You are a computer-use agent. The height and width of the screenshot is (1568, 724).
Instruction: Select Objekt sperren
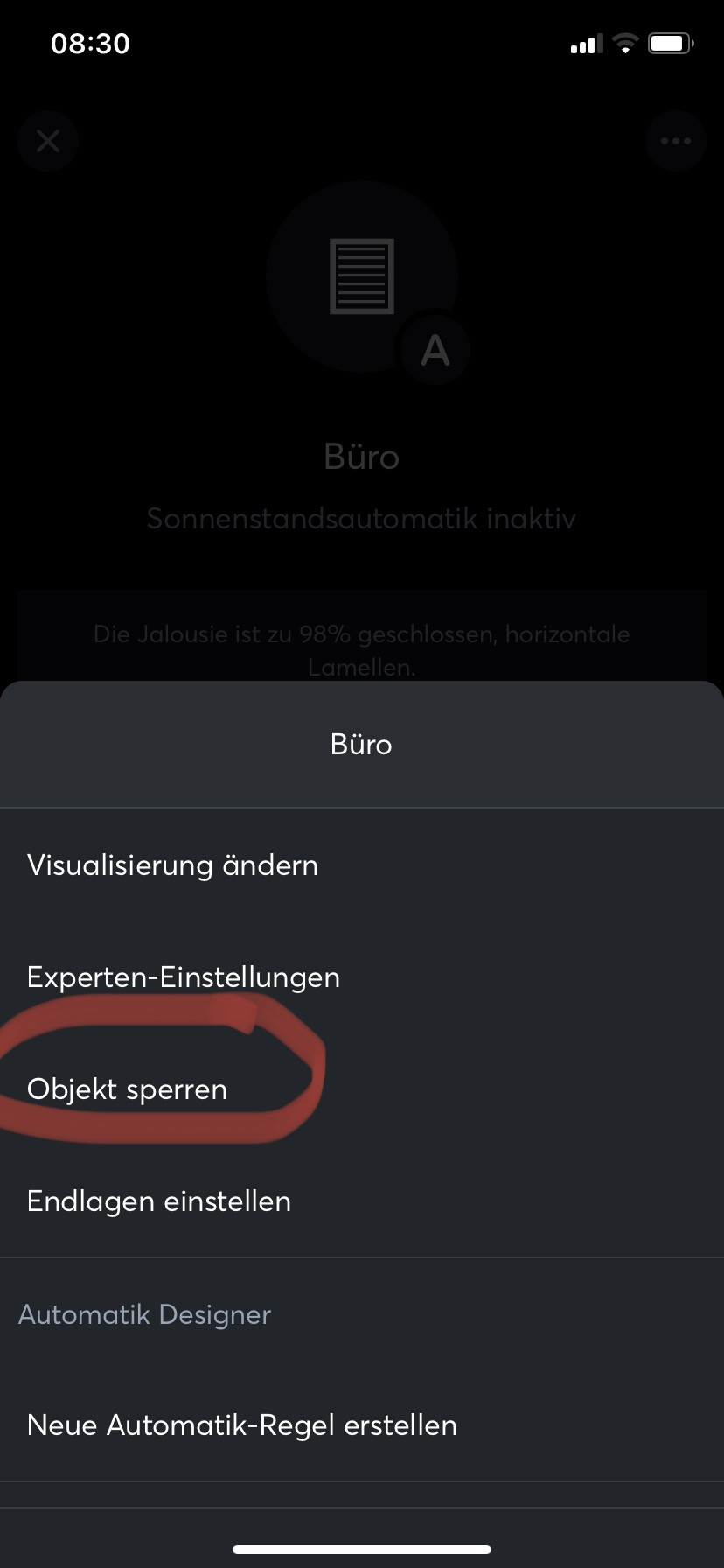(x=128, y=1089)
